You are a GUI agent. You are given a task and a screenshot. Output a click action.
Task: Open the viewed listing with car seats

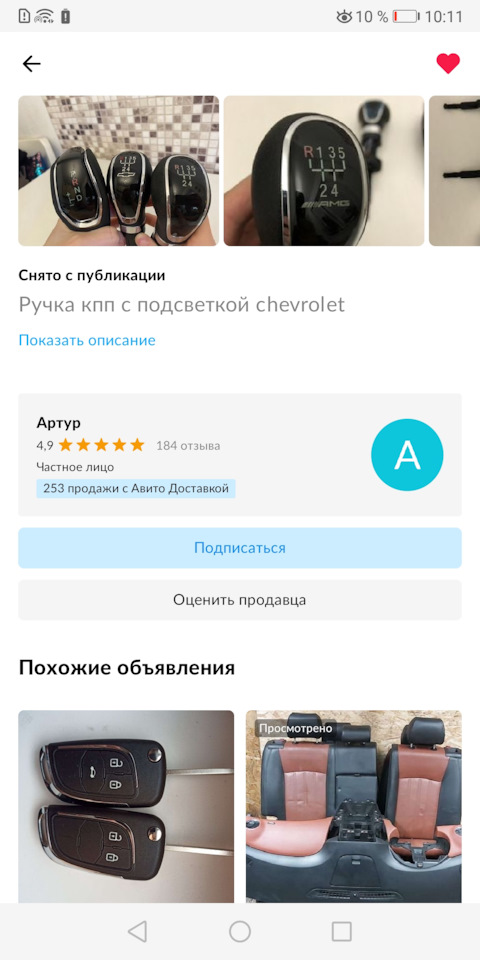[x=354, y=806]
